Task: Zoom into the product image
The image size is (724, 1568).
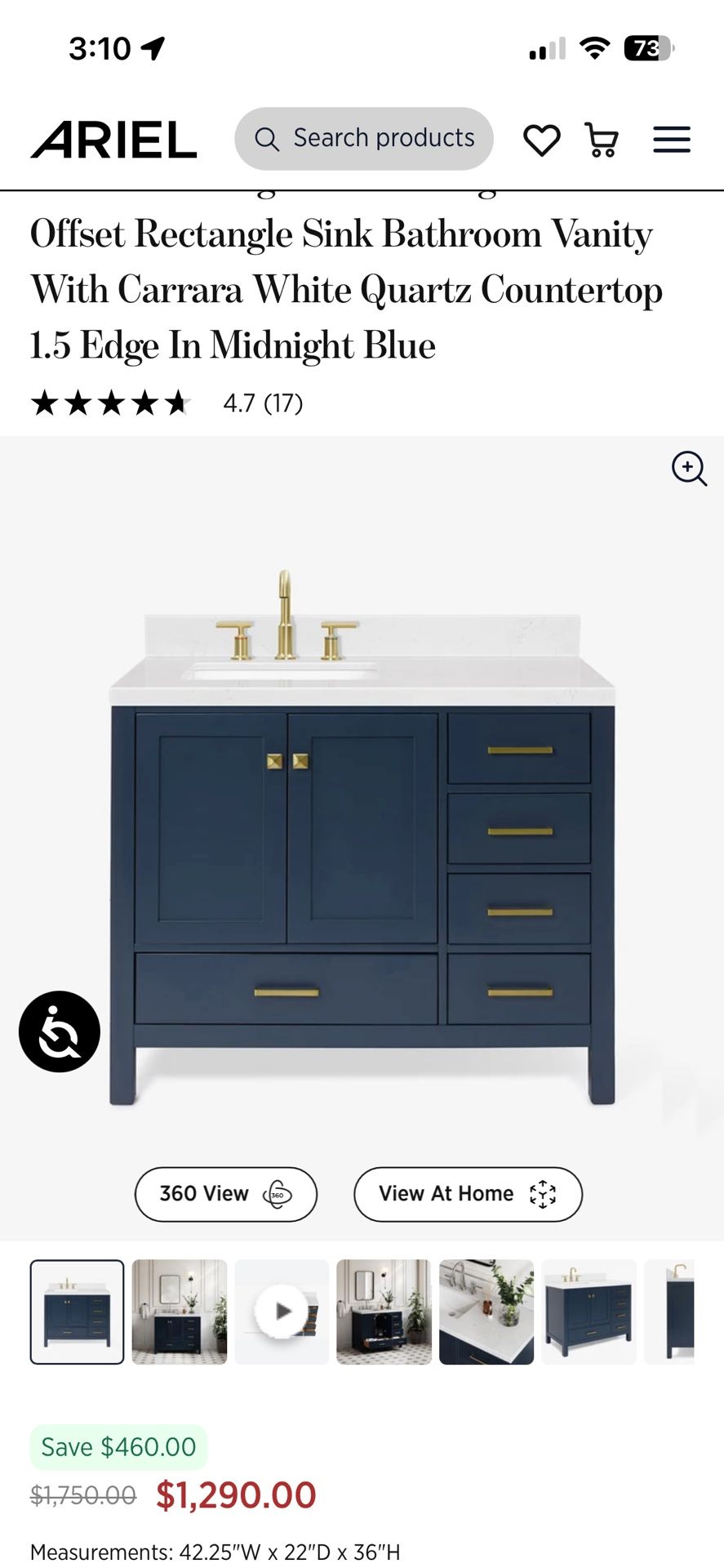Action: pyautogui.click(x=689, y=469)
